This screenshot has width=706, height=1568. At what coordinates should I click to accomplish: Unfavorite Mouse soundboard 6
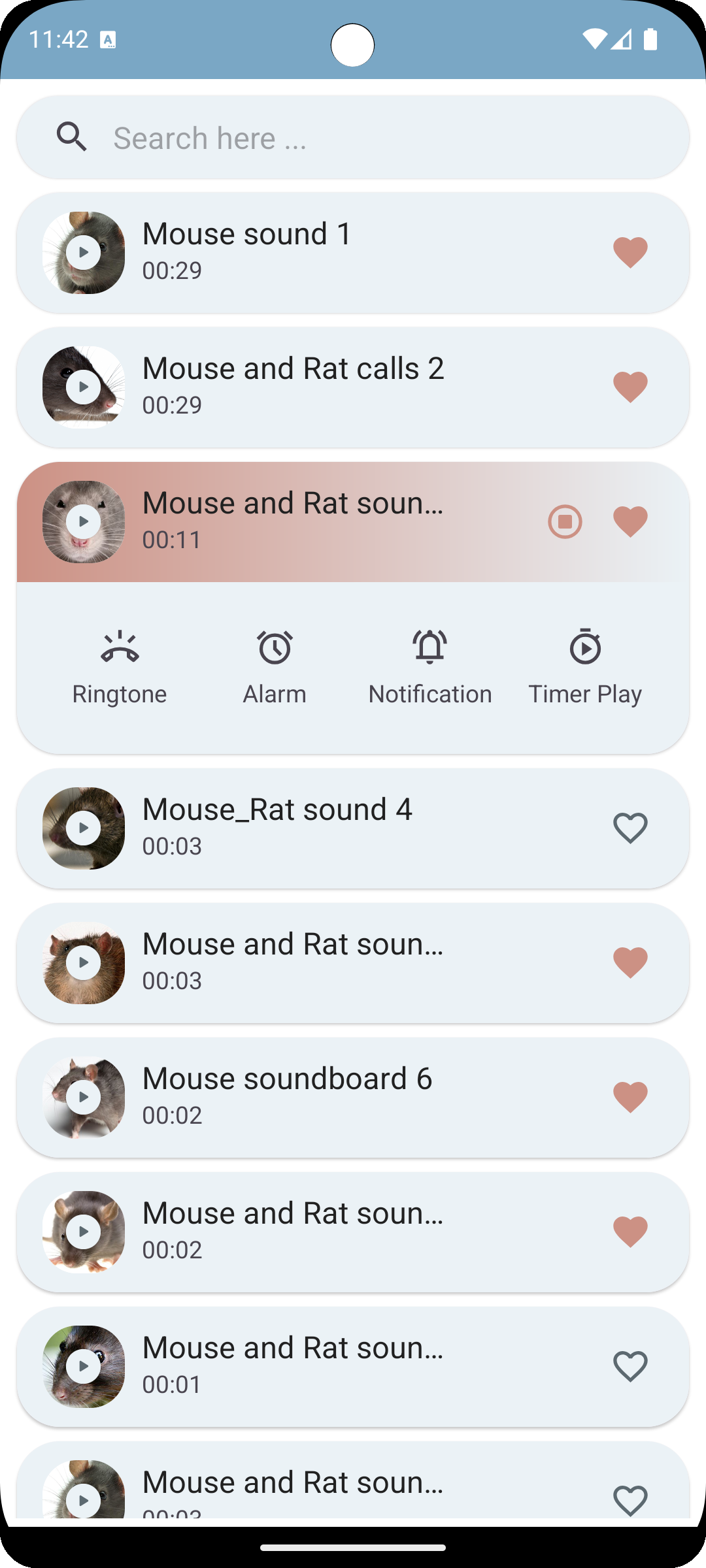coord(630,1098)
